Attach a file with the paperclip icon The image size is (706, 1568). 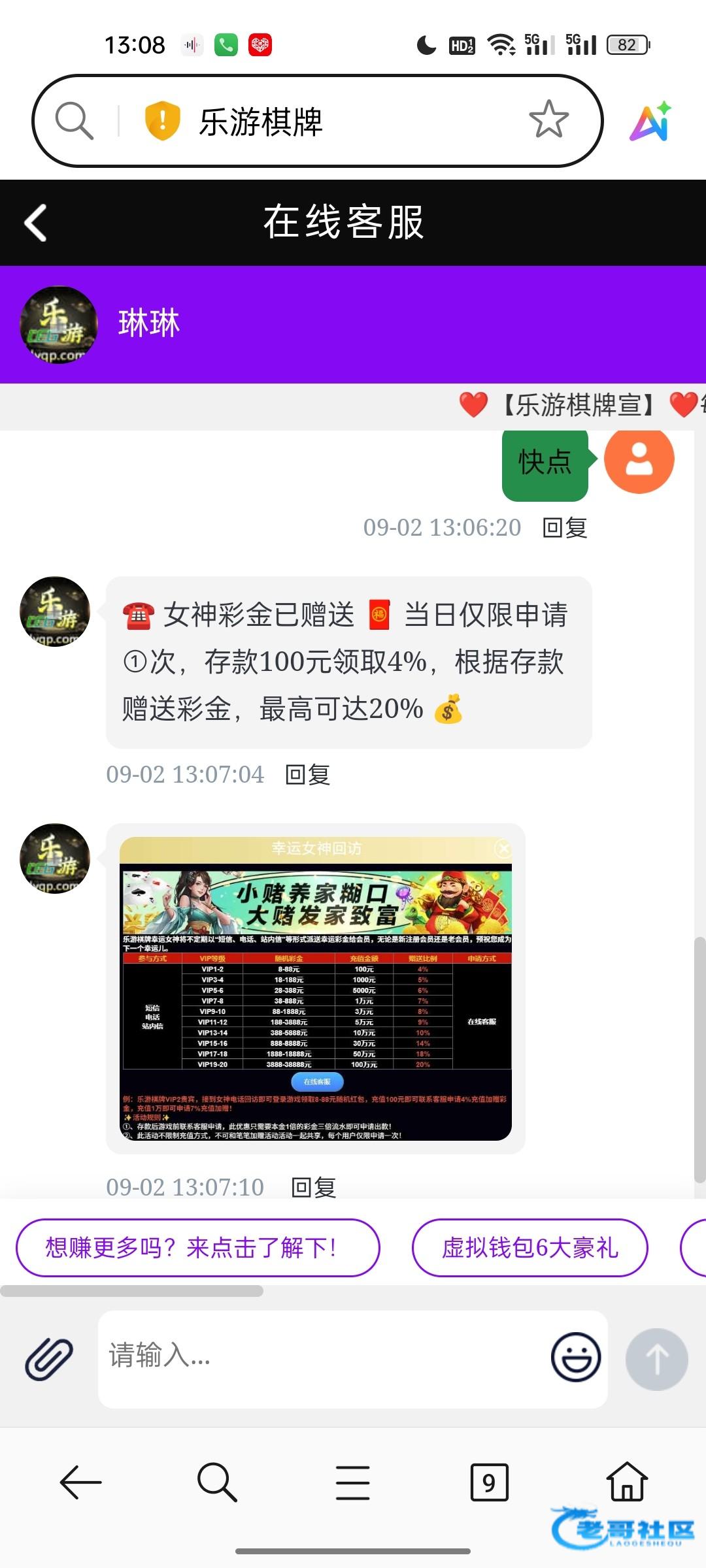click(x=49, y=1358)
